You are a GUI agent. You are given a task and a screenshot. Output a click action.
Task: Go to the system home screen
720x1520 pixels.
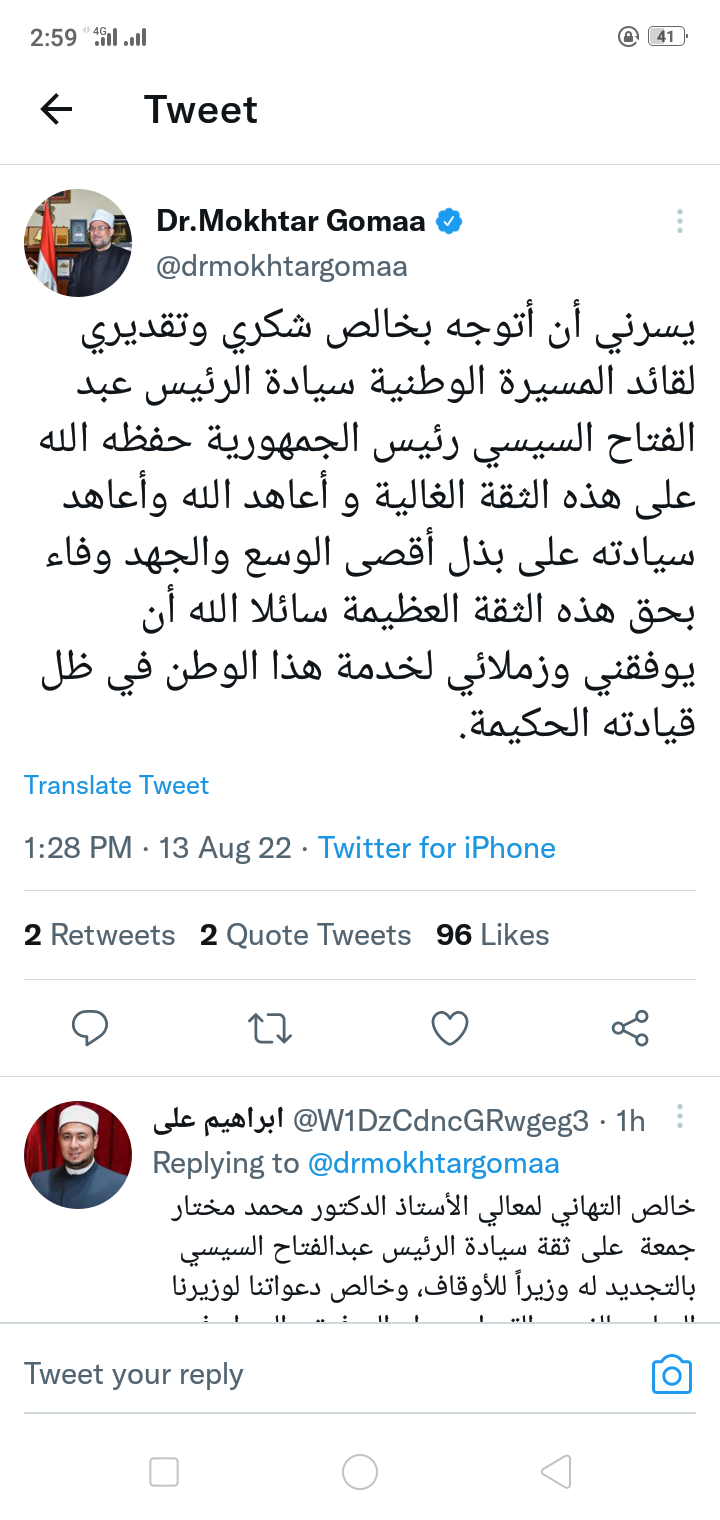pyautogui.click(x=360, y=1472)
